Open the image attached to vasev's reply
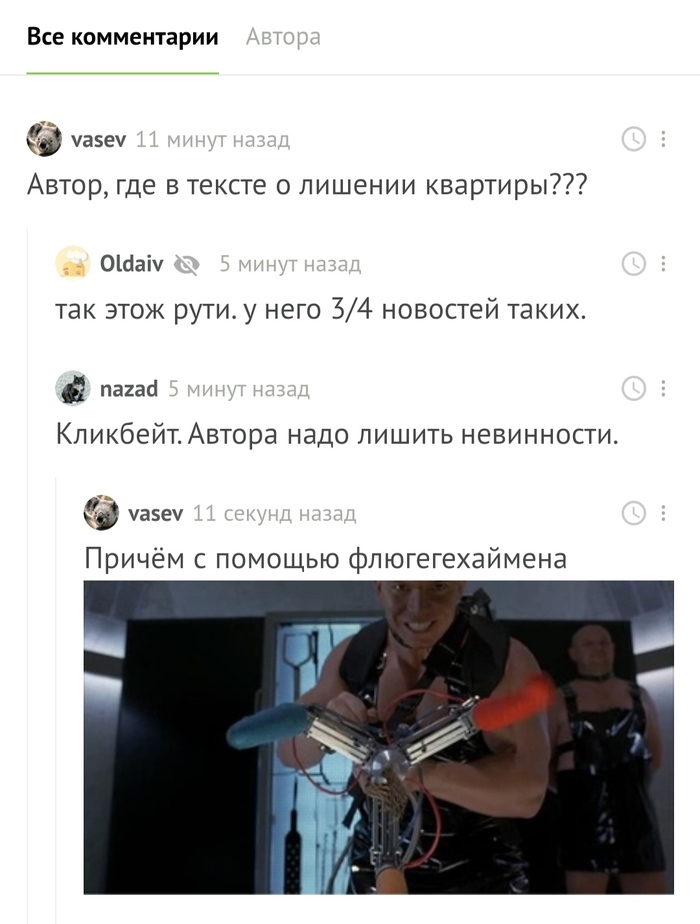The height and width of the screenshot is (924, 700). [378, 736]
